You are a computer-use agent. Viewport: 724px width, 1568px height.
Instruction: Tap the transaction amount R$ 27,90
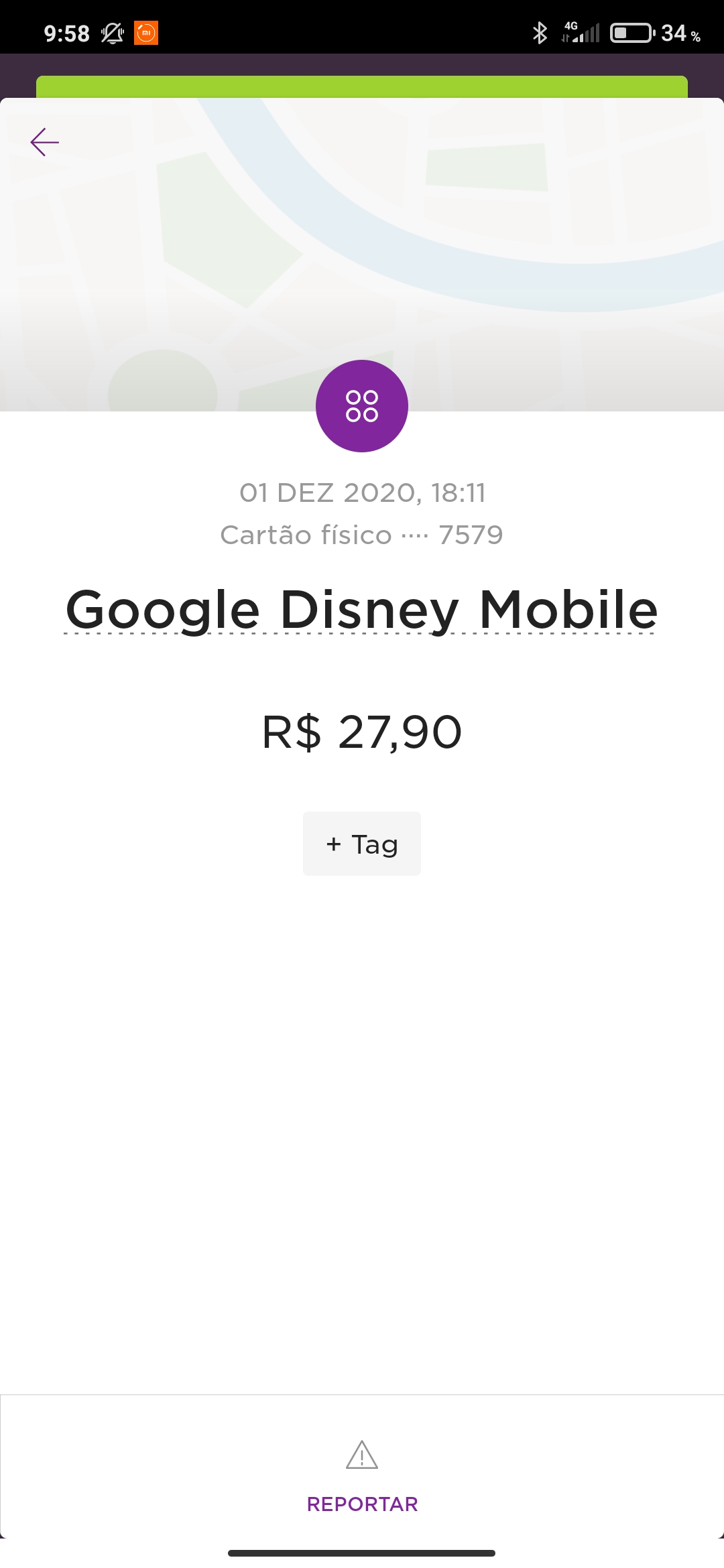click(x=362, y=732)
